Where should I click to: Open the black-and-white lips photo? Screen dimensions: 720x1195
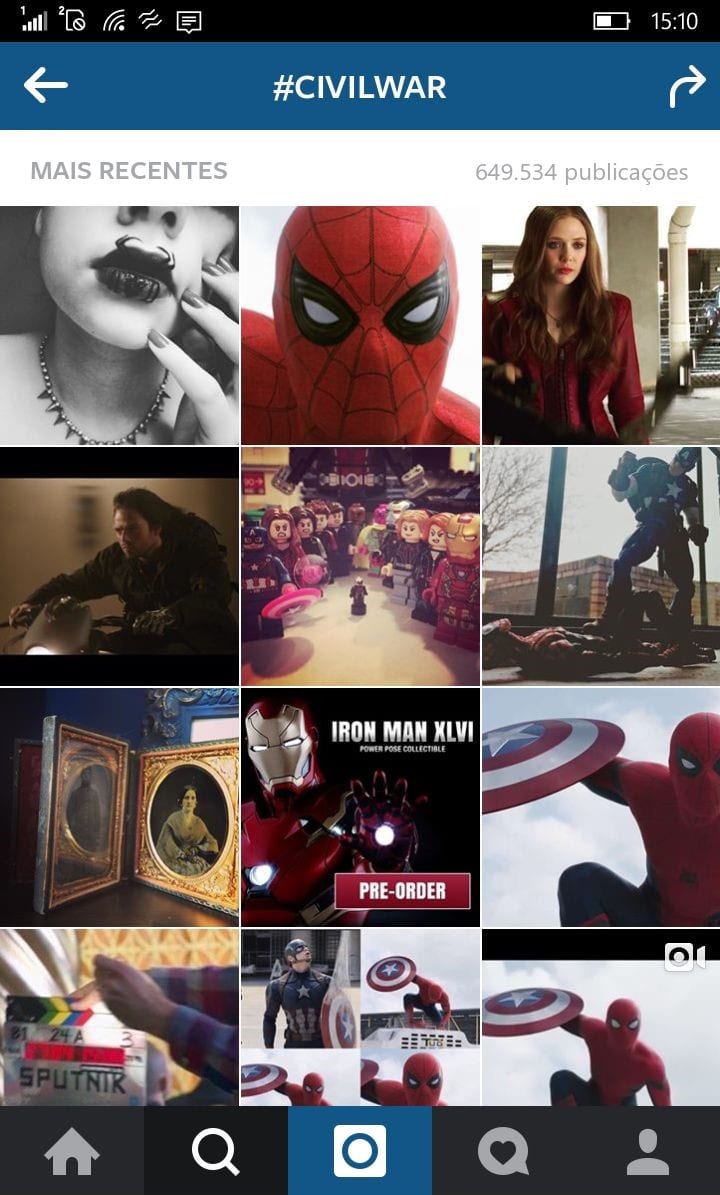(119, 325)
